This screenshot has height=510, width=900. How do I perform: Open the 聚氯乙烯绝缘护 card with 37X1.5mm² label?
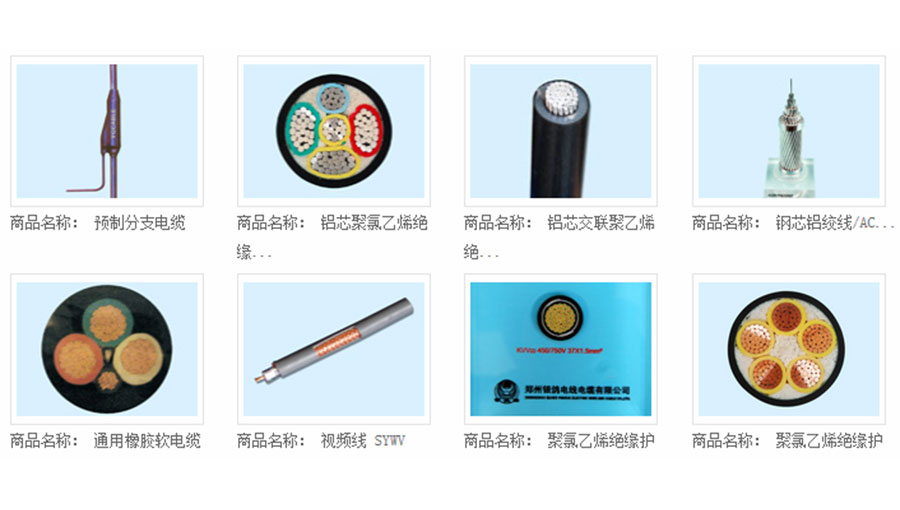[x=561, y=349]
